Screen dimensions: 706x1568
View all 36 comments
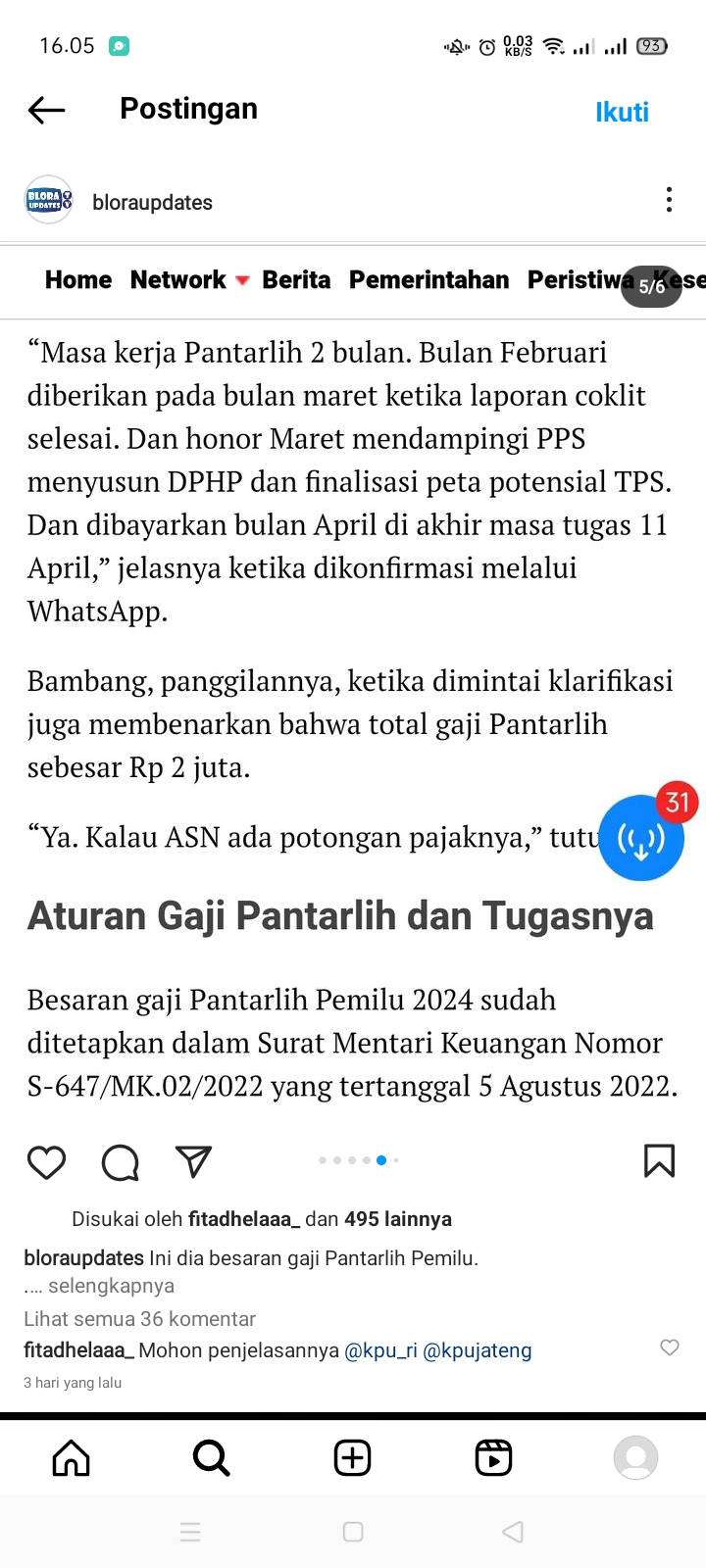(x=139, y=1319)
